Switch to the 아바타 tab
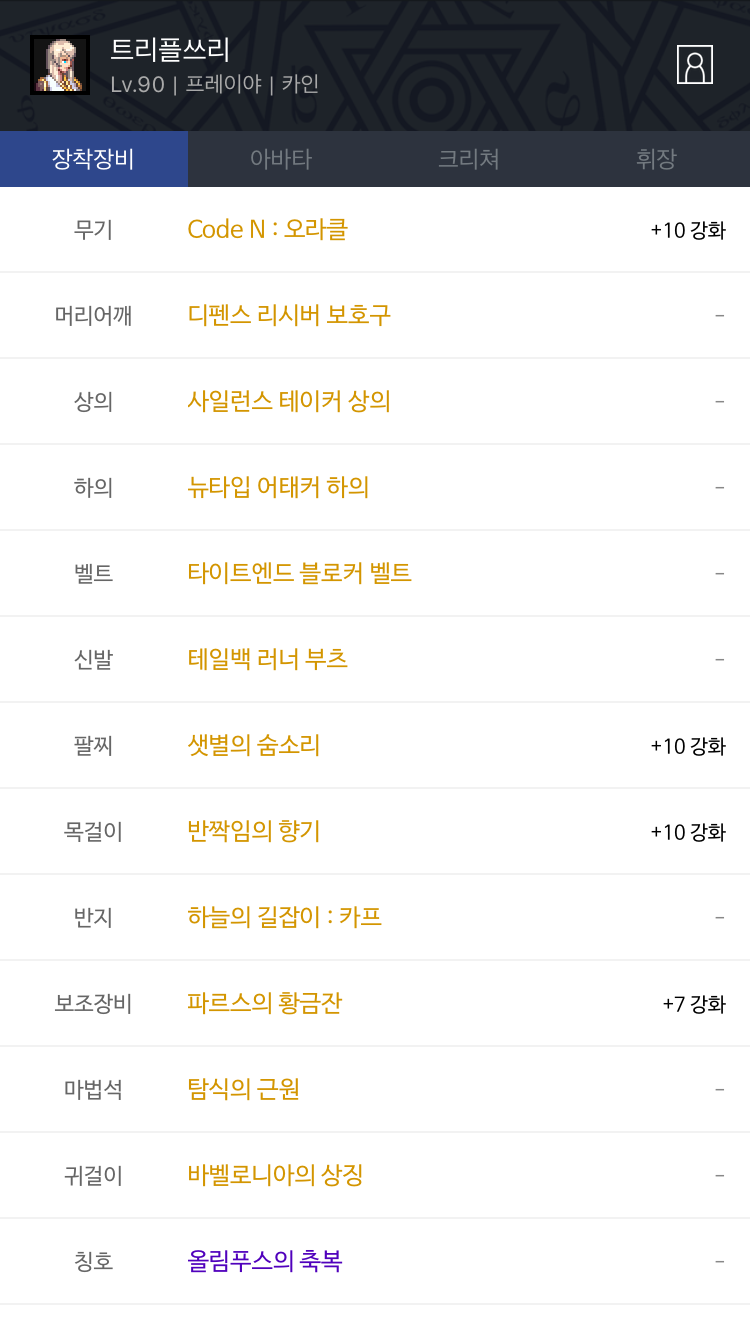Image resolution: width=750 pixels, height=1334 pixels. click(x=281, y=159)
